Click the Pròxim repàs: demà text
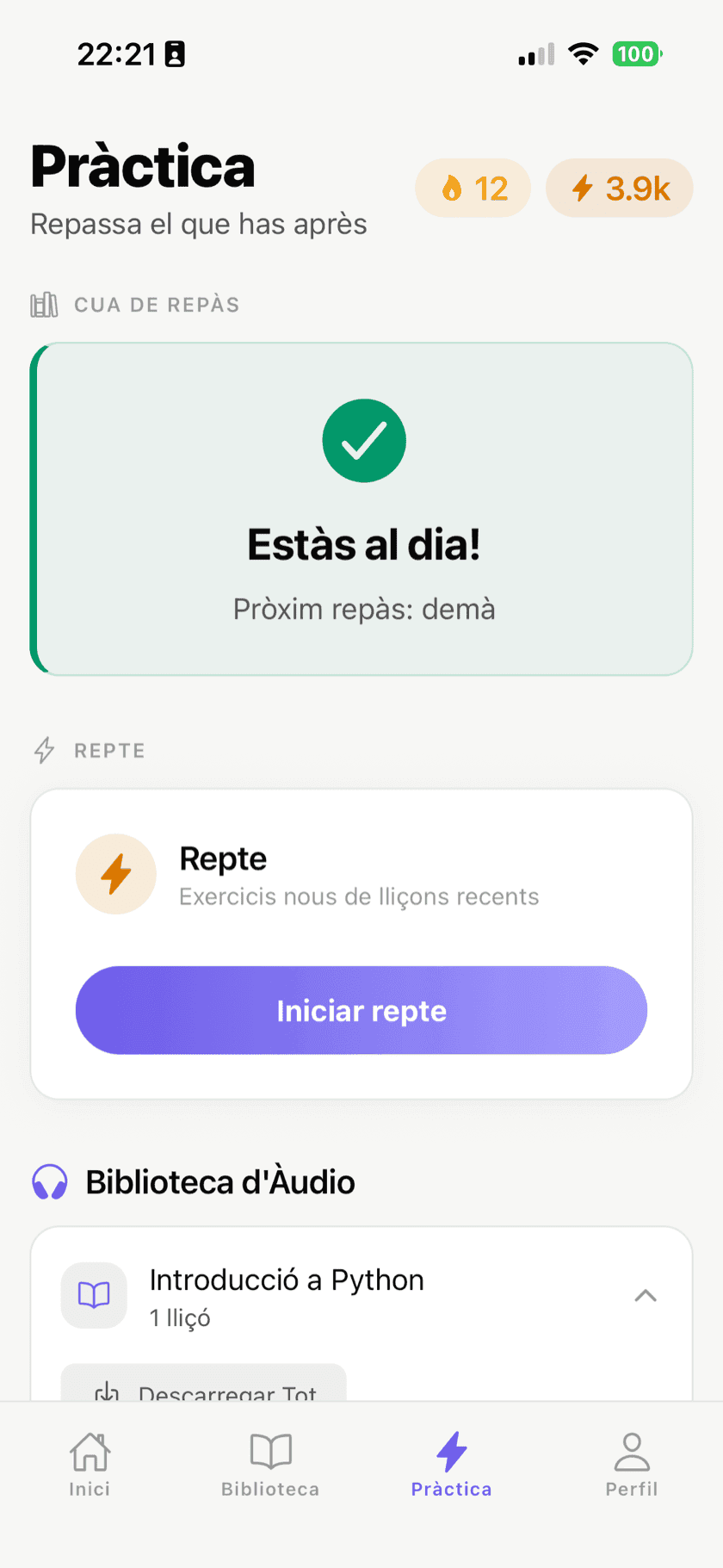Viewport: 723px width, 1568px height. 363,609
